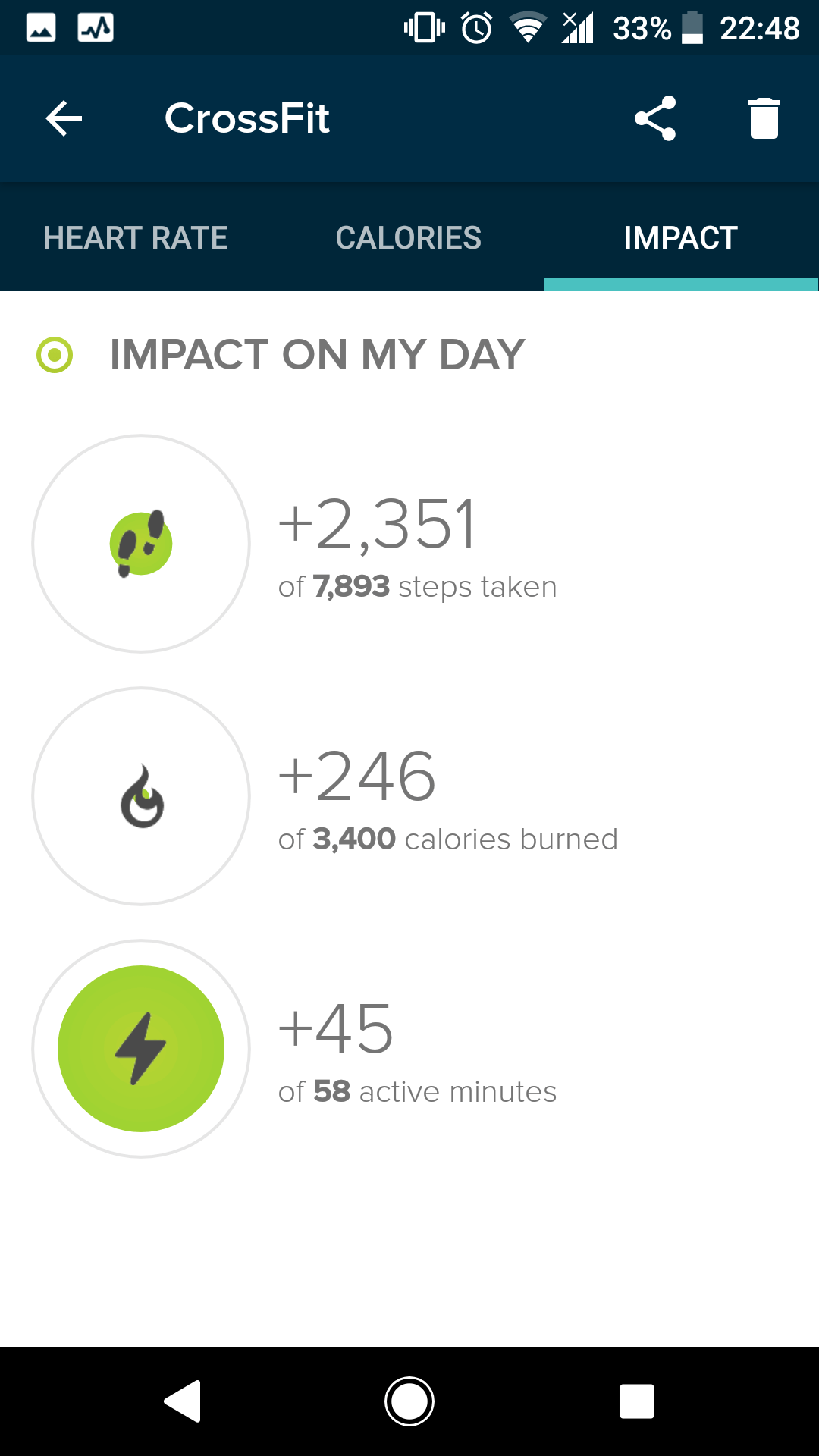Select the Impact tab
The image size is (819, 1456).
680,238
